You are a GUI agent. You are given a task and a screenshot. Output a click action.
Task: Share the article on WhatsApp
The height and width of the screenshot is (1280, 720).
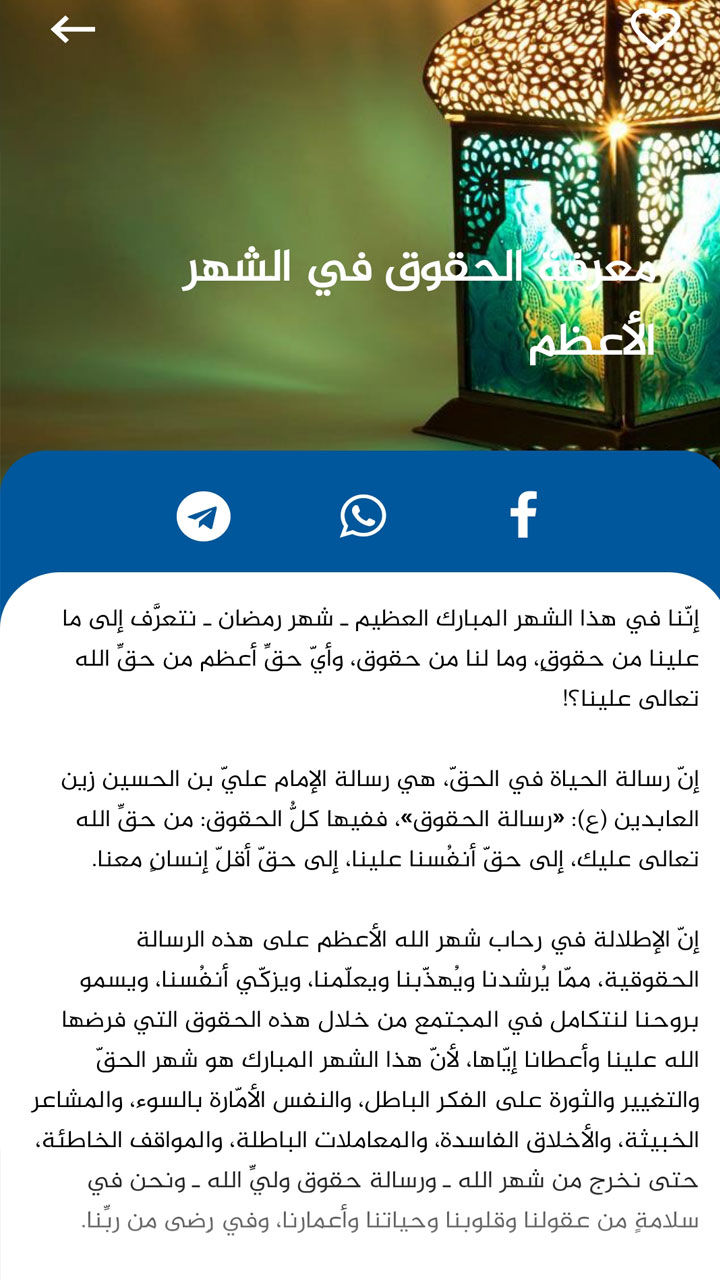click(x=363, y=517)
